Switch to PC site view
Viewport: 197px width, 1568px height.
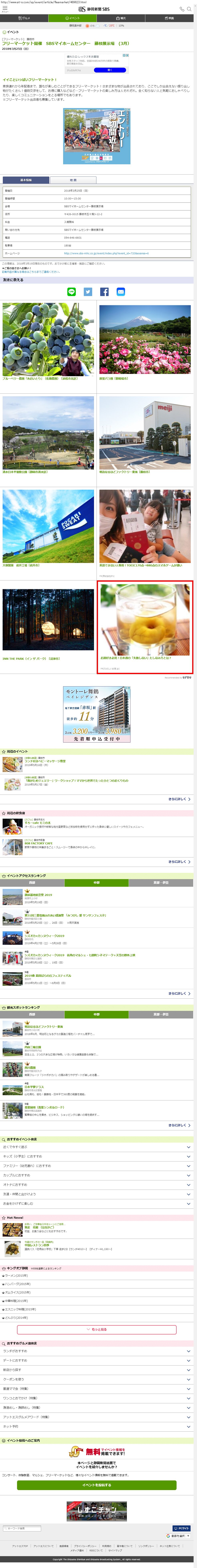pyautogui.click(x=181, y=1528)
